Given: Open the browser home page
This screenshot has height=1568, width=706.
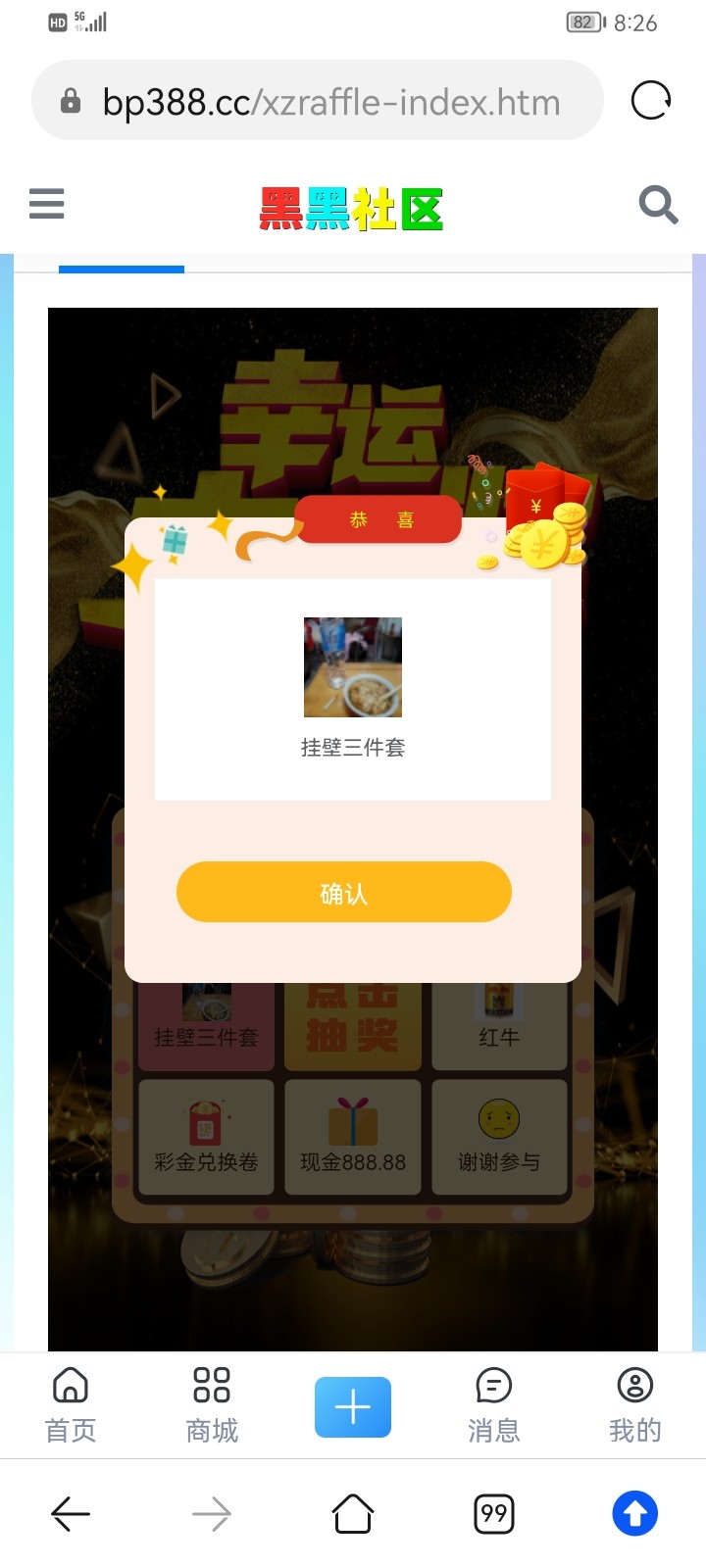Looking at the screenshot, I should click(x=353, y=1514).
